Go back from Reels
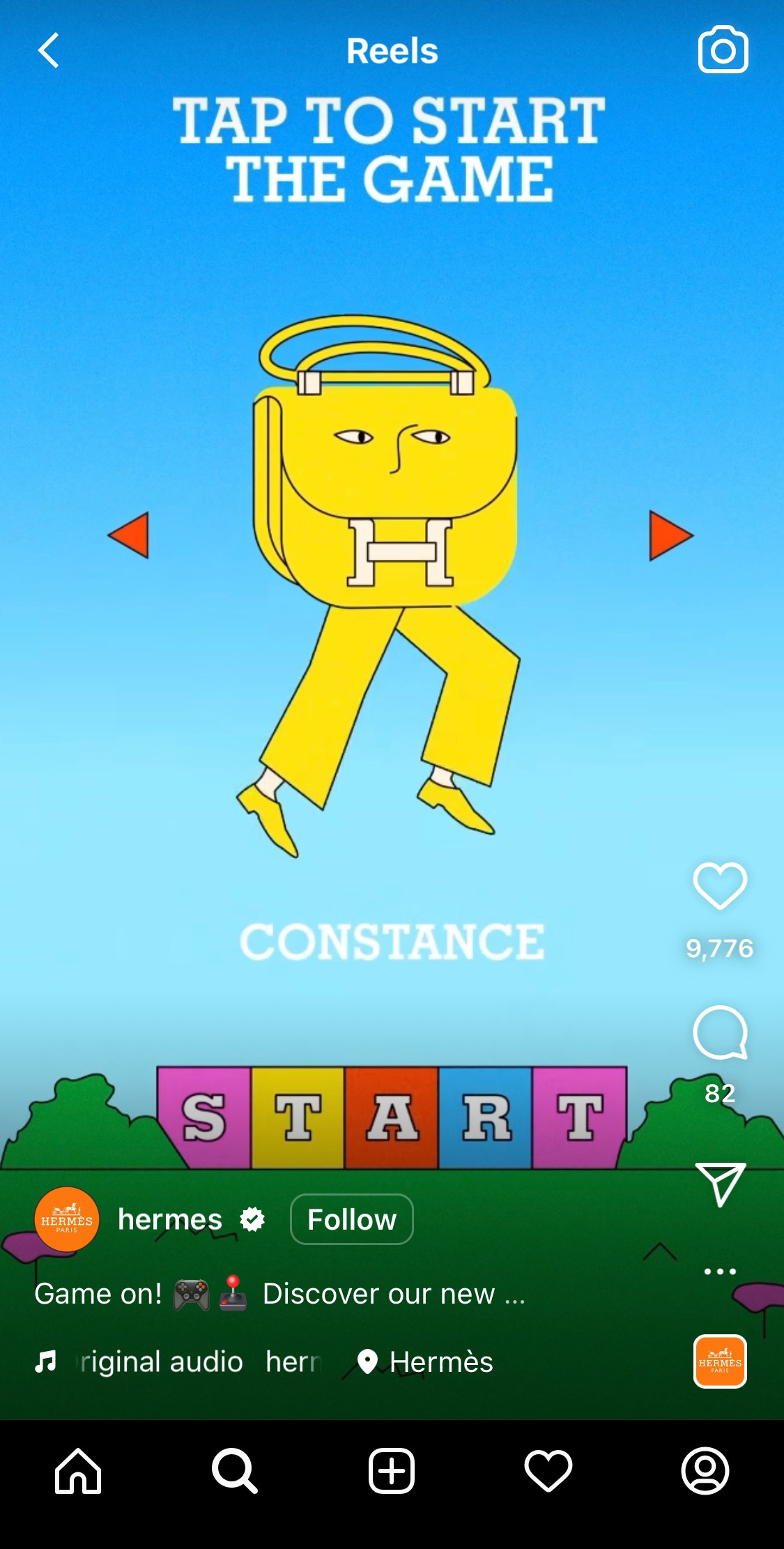 pyautogui.click(x=48, y=51)
